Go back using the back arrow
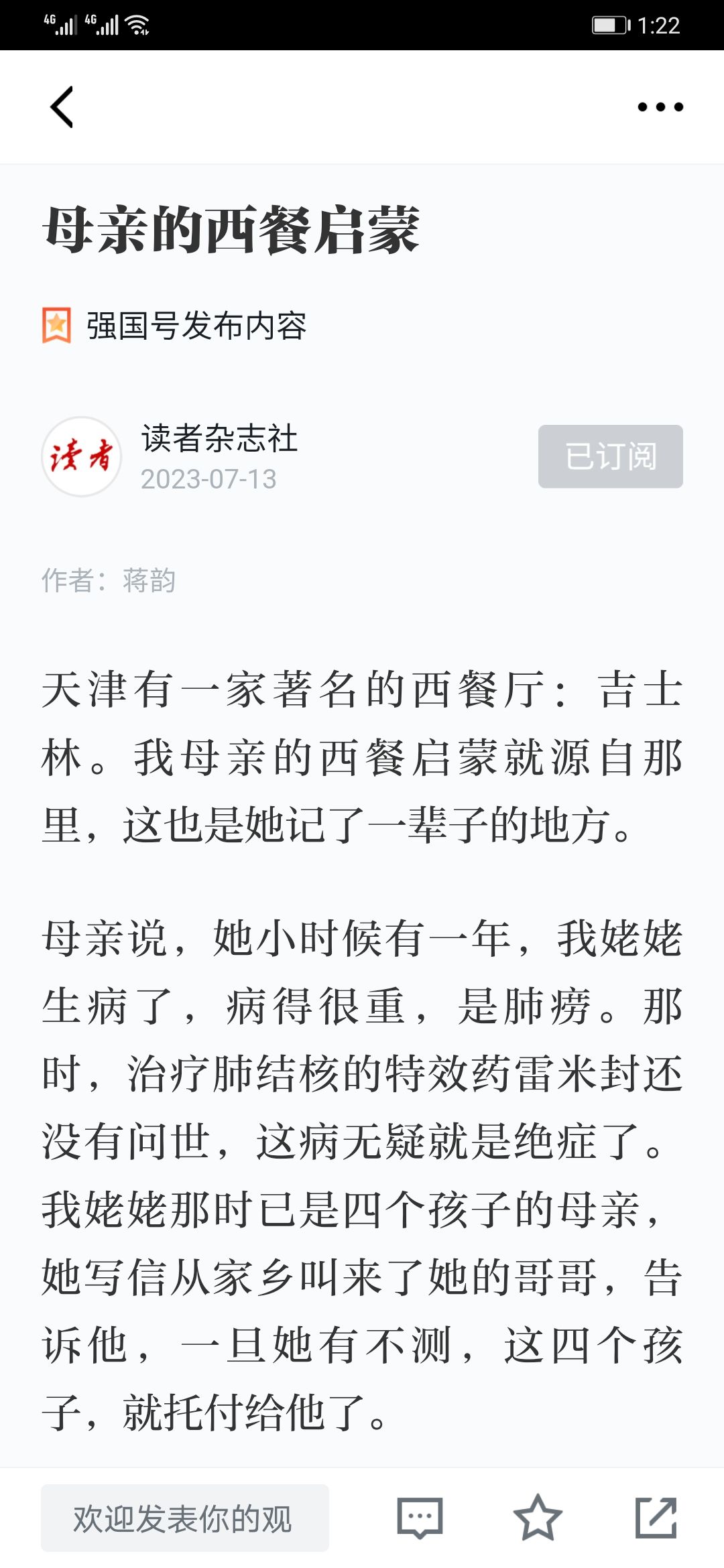 [62, 107]
